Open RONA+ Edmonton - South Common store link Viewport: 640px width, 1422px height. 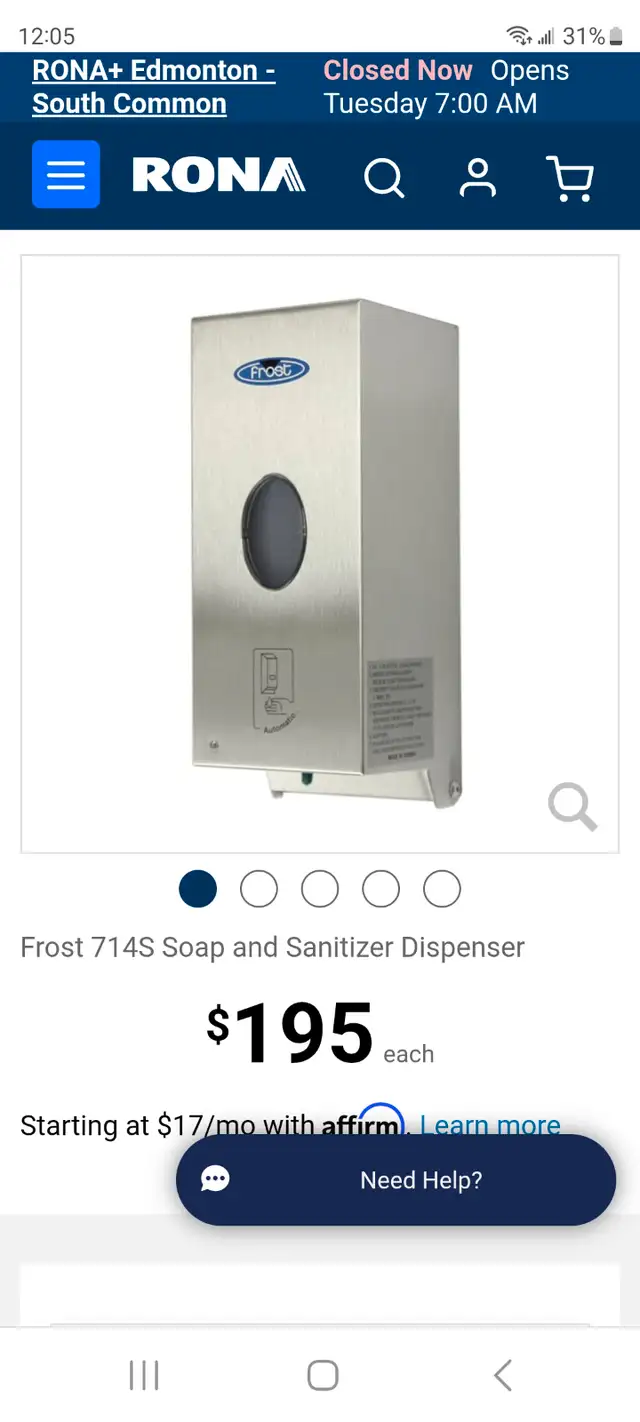click(x=154, y=87)
